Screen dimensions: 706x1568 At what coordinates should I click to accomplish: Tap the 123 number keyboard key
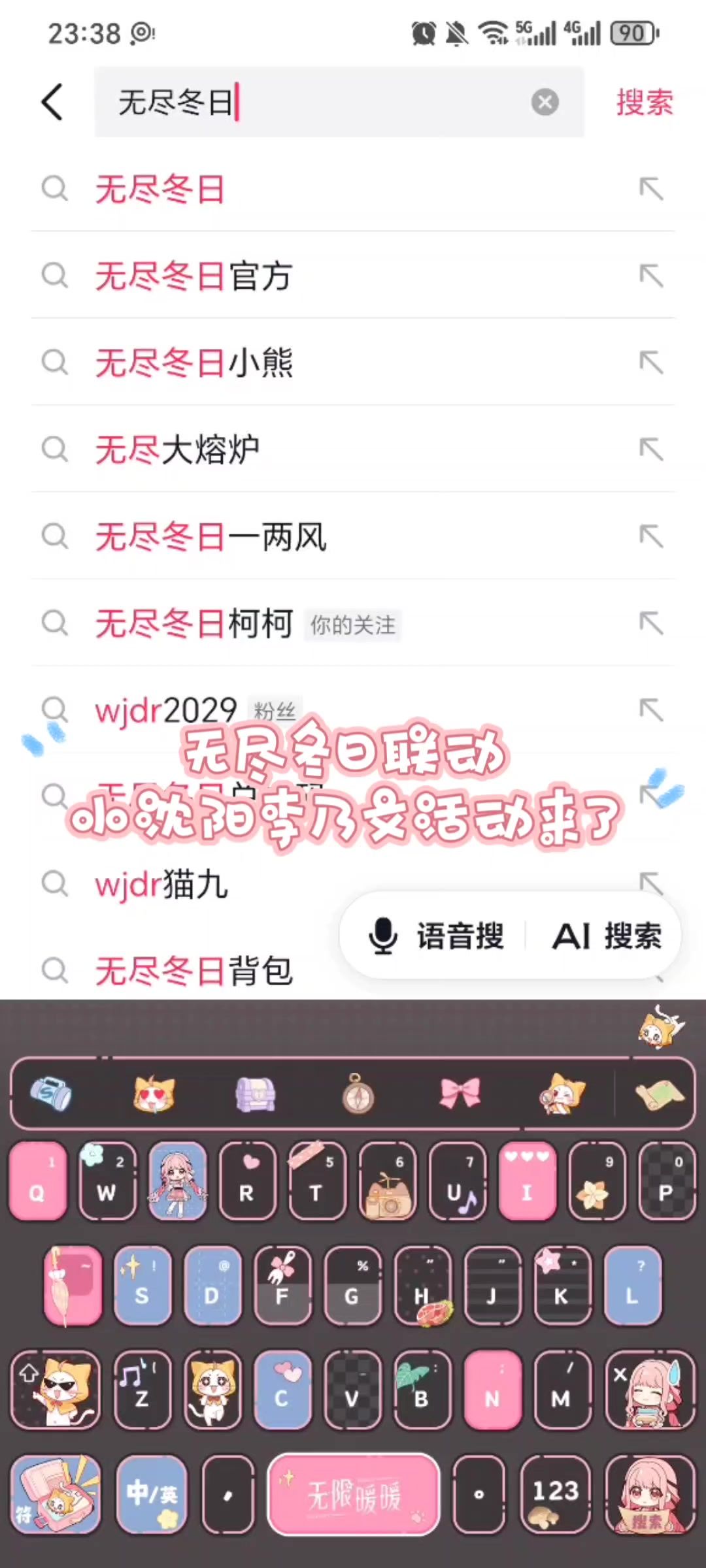[555, 1494]
